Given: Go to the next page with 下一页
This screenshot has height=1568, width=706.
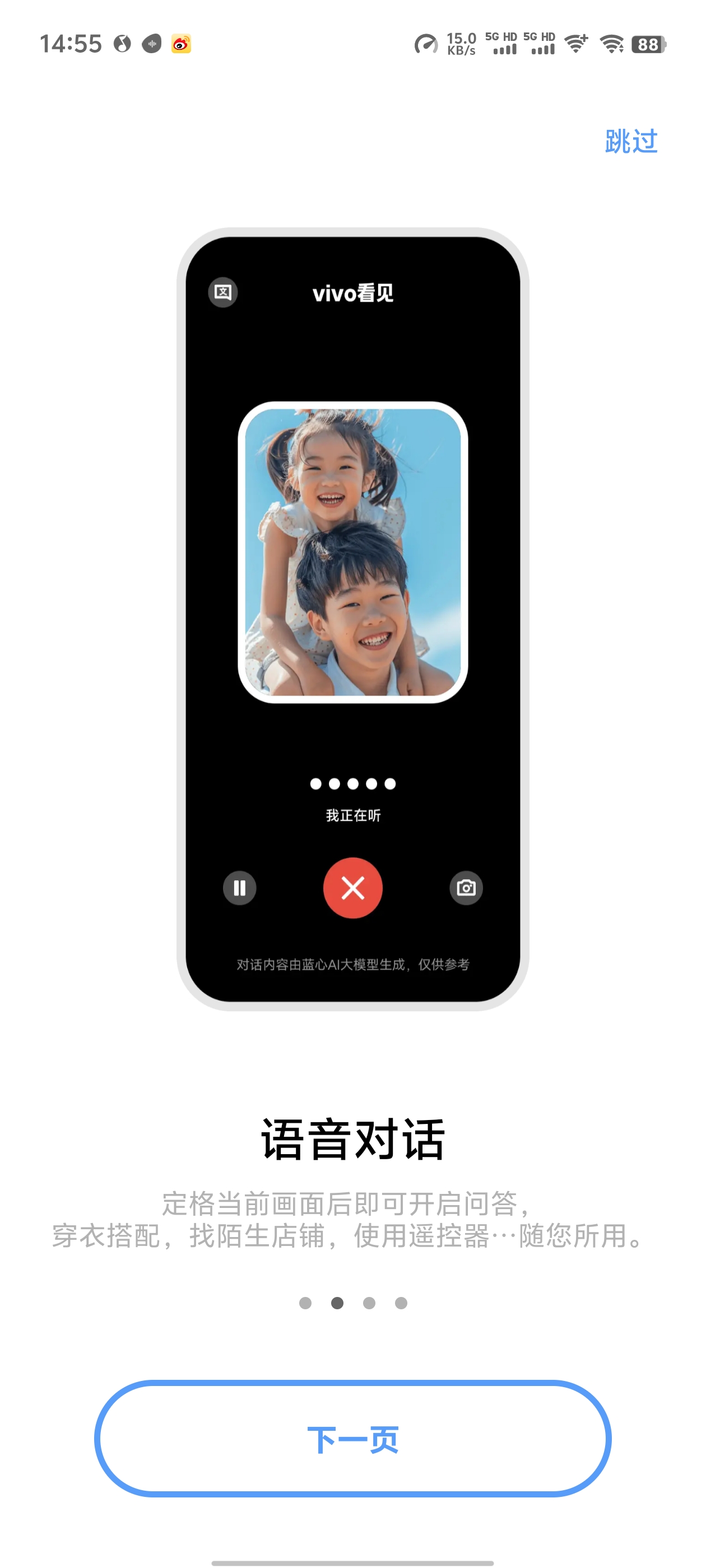Looking at the screenshot, I should [352, 1439].
